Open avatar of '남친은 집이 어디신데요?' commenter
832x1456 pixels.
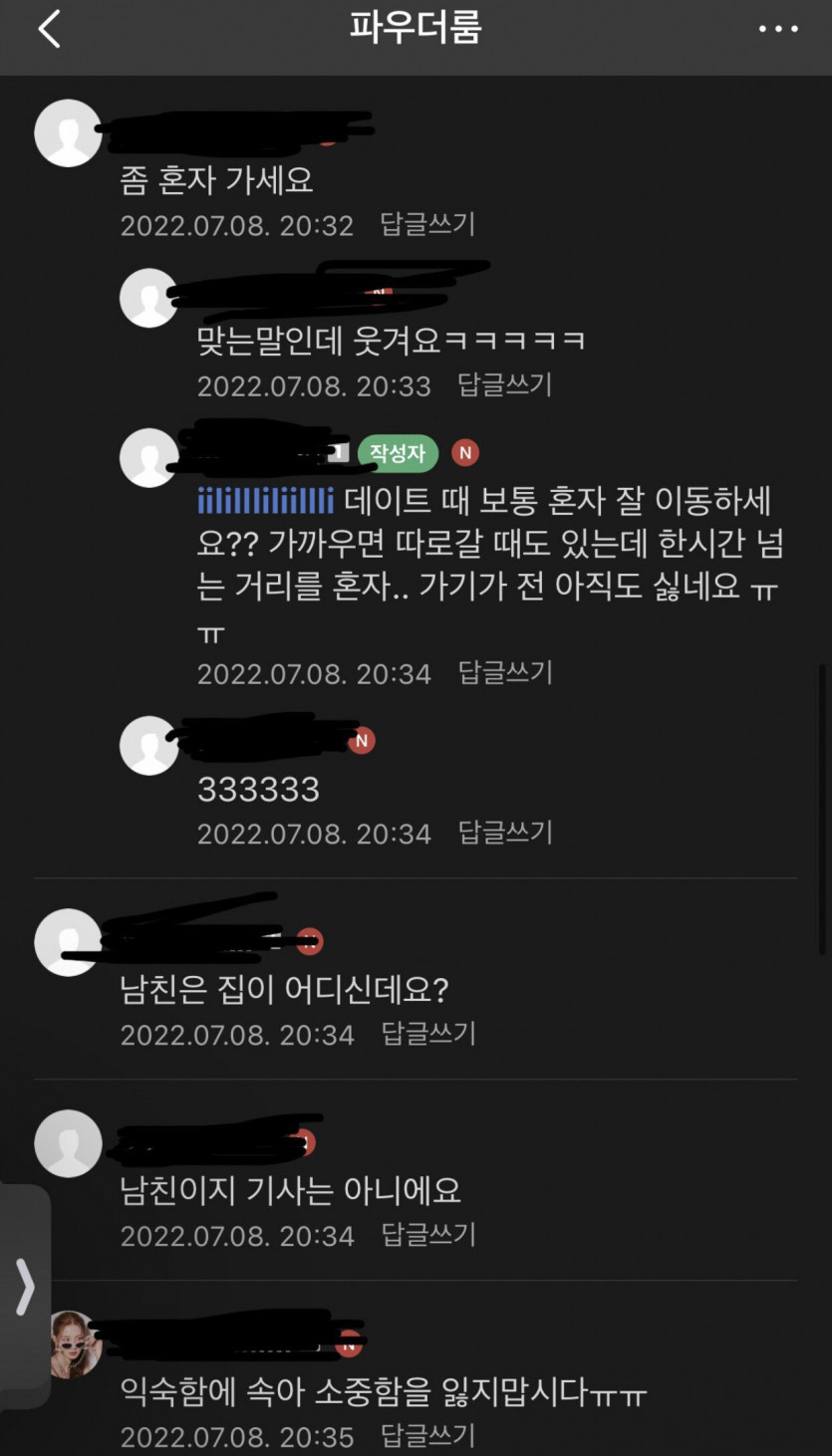pos(68,942)
